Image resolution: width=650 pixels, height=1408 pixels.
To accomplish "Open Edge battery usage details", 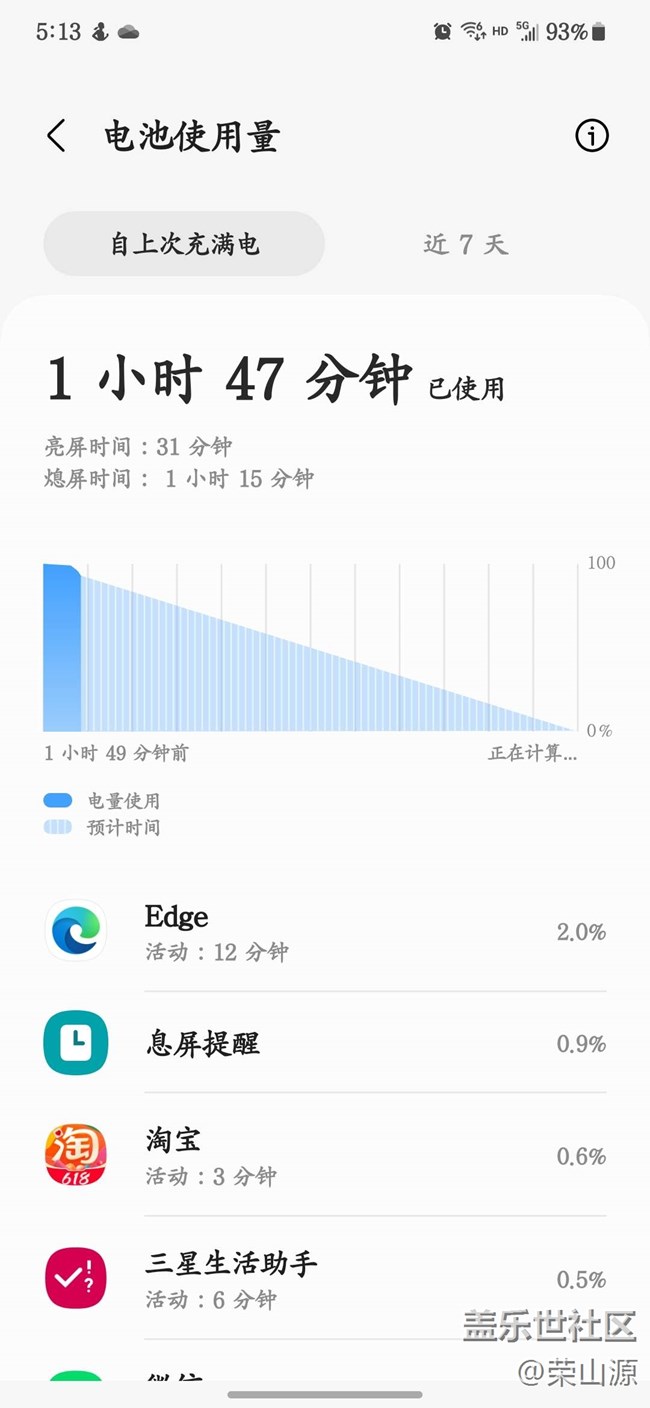I will (x=325, y=932).
